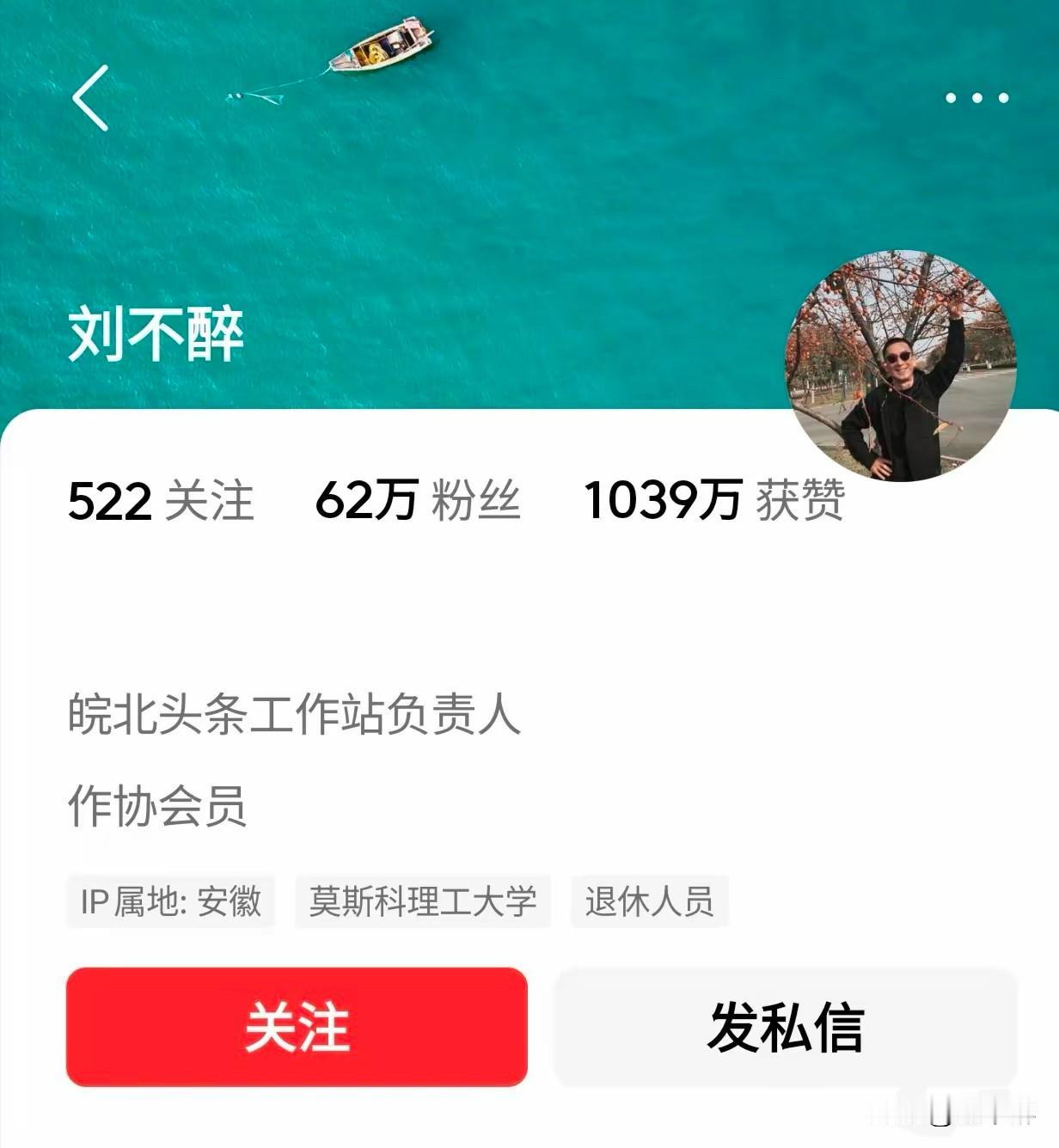Click the back arrow at top left
Viewport: 1059px width, 1148px height.
91,99
